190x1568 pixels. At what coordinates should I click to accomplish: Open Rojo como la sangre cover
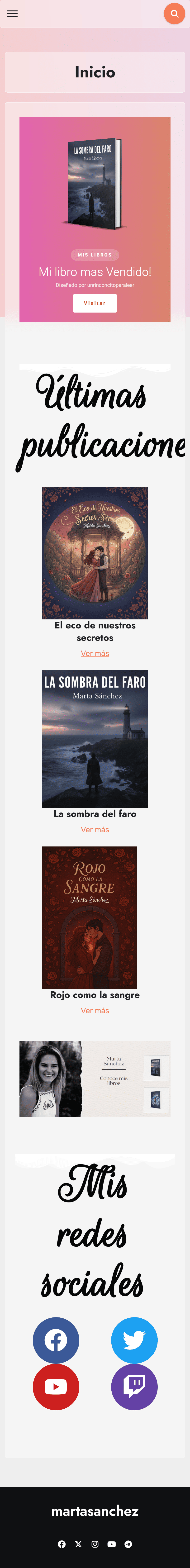point(90,917)
